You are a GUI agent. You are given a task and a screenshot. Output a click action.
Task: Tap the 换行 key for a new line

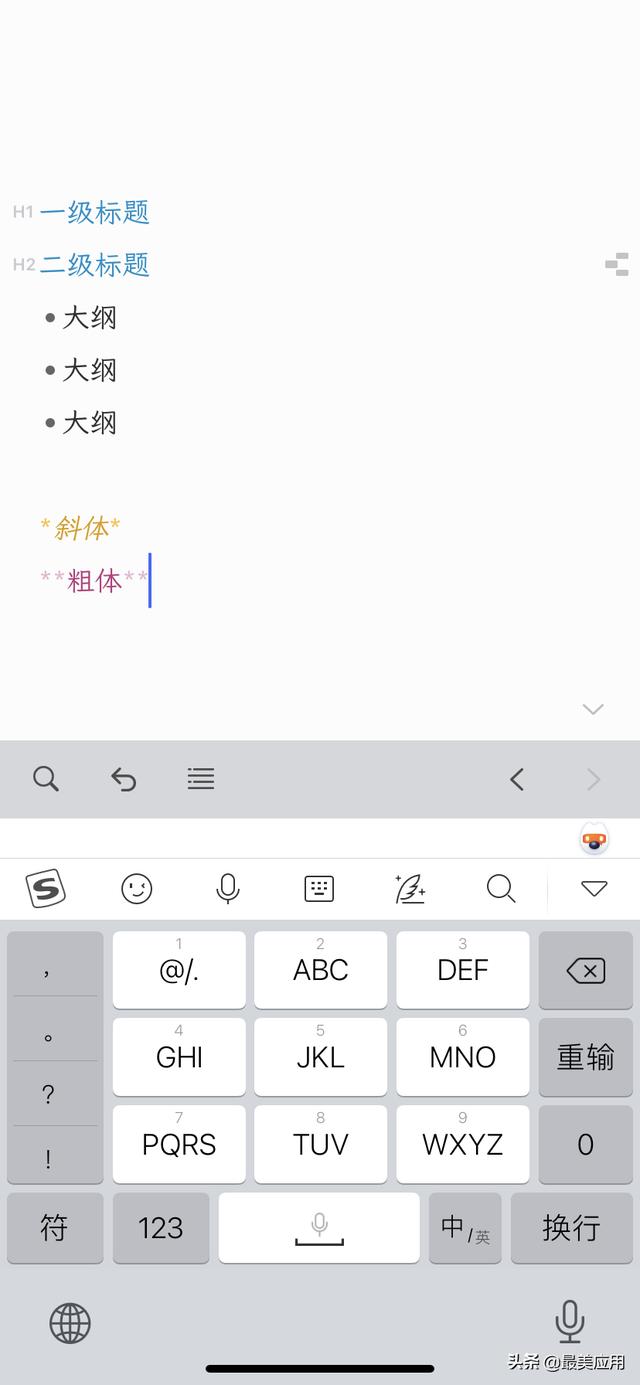571,1227
